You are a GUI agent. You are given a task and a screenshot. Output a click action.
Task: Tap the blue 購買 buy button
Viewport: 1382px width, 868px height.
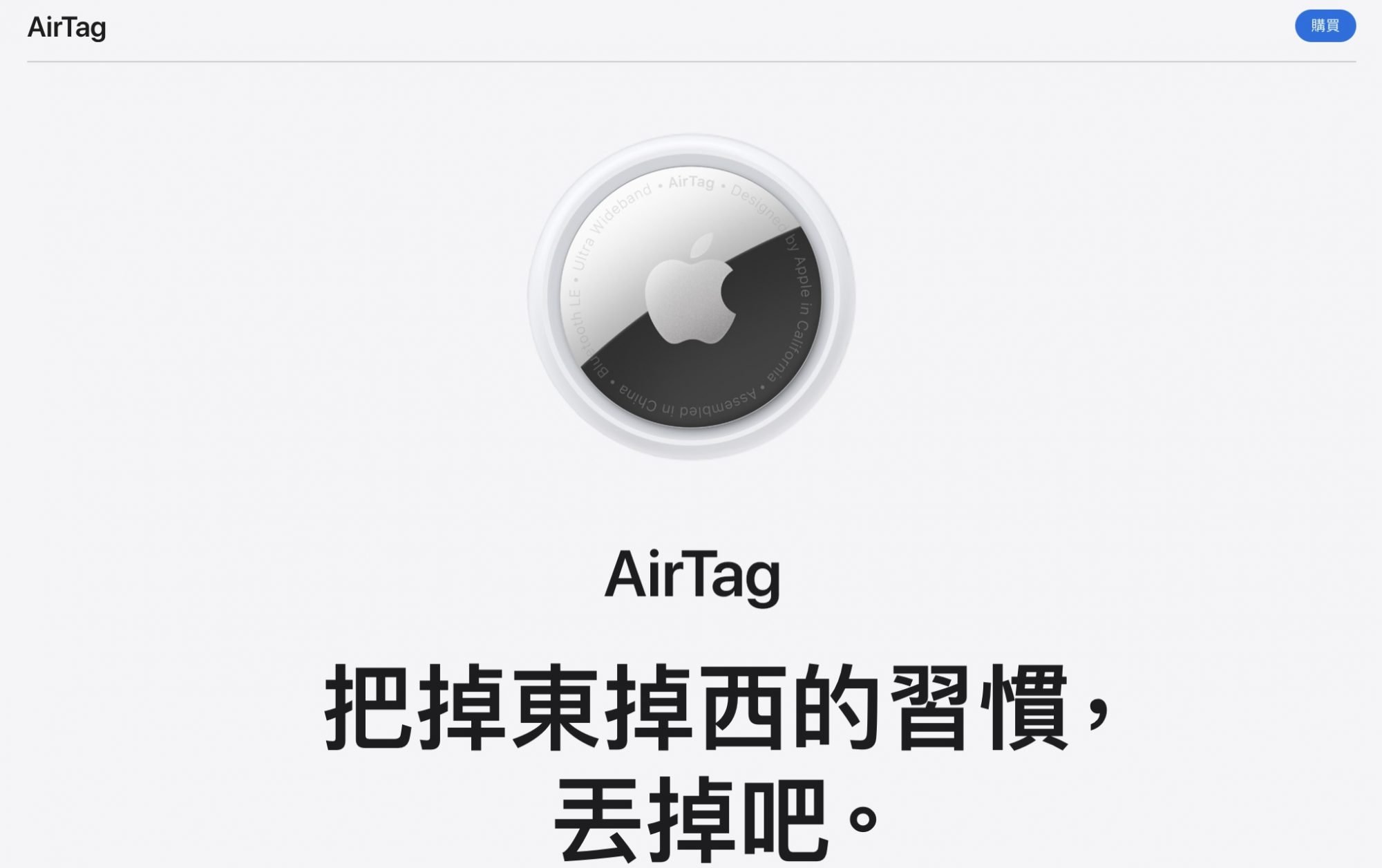point(1324,26)
